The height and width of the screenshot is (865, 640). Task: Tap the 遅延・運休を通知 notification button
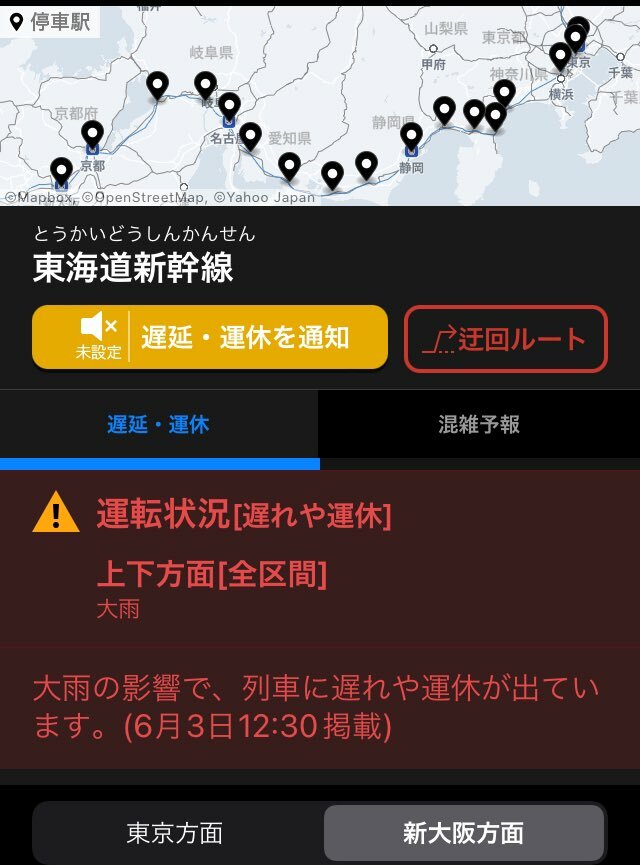tap(210, 338)
